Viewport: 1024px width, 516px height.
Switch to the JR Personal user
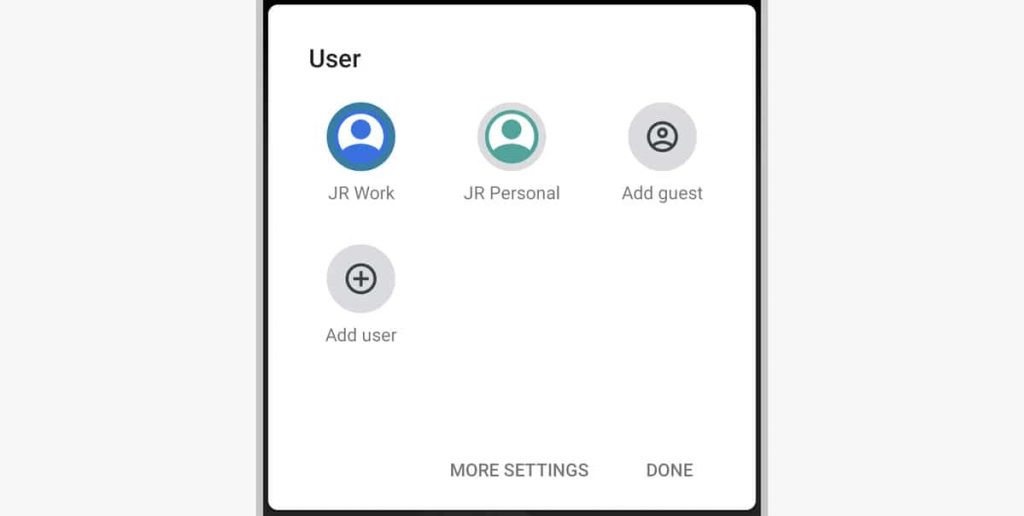click(511, 137)
